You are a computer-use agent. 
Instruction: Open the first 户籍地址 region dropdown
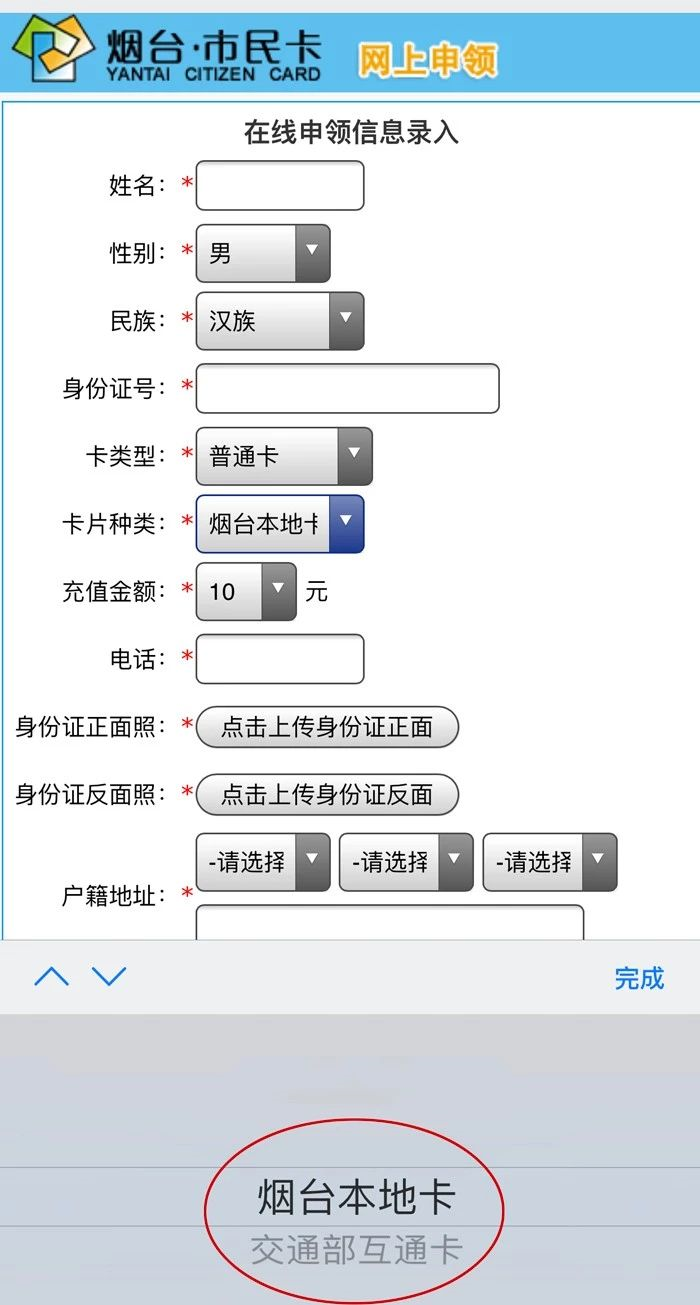point(262,862)
